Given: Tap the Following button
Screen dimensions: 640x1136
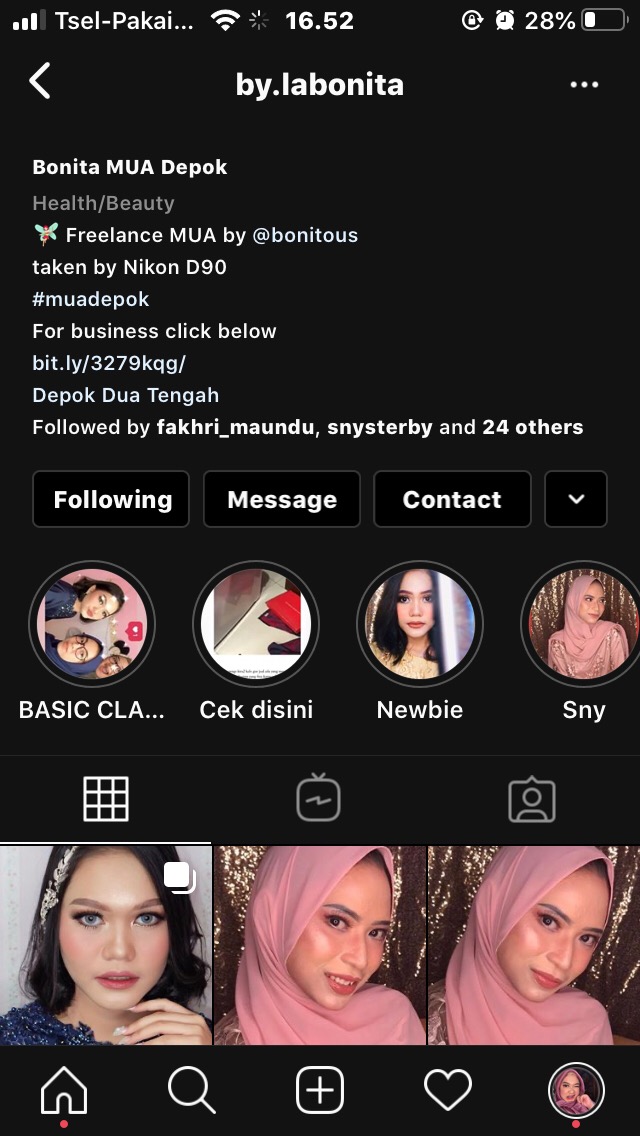Looking at the screenshot, I should coord(111,499).
